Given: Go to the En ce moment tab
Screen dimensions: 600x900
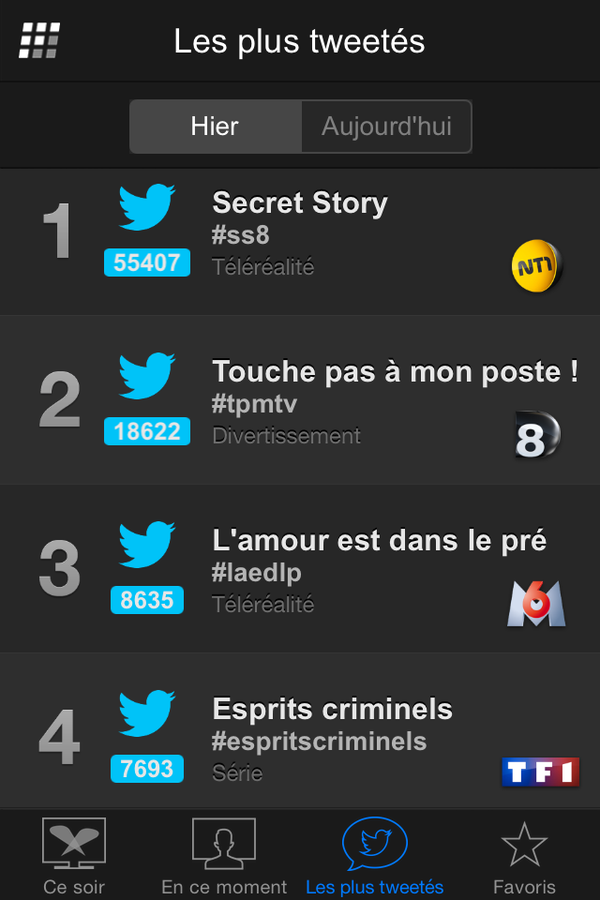Looking at the screenshot, I should pyautogui.click(x=224, y=856).
